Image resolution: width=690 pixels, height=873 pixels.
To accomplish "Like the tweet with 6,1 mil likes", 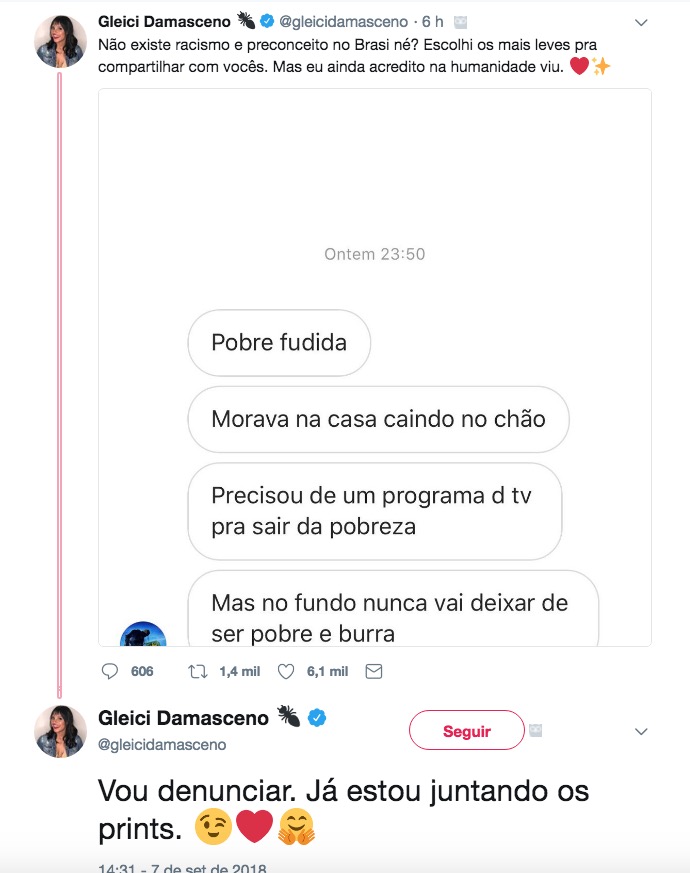I will [x=286, y=671].
